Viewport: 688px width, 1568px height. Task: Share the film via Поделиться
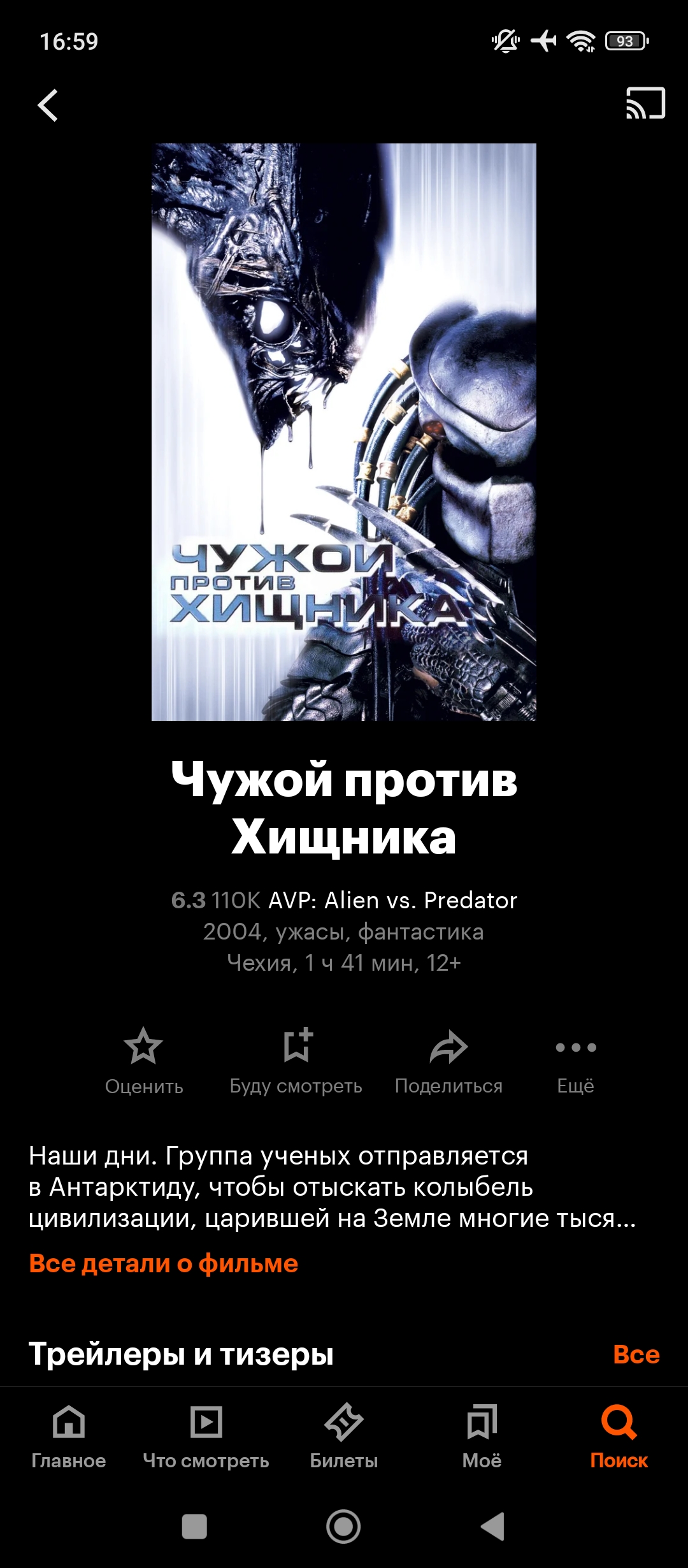pyautogui.click(x=448, y=1061)
